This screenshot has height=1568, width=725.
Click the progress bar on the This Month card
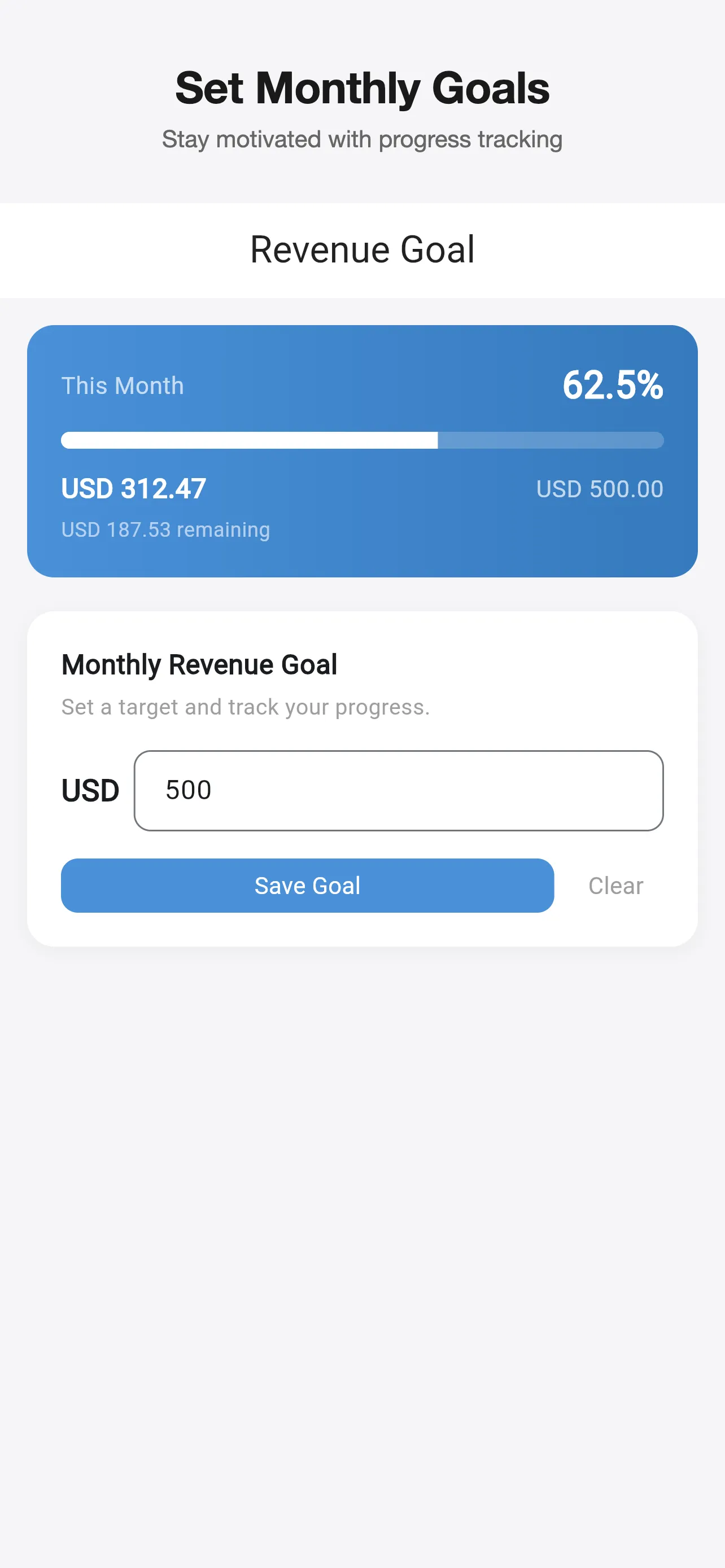pos(362,440)
